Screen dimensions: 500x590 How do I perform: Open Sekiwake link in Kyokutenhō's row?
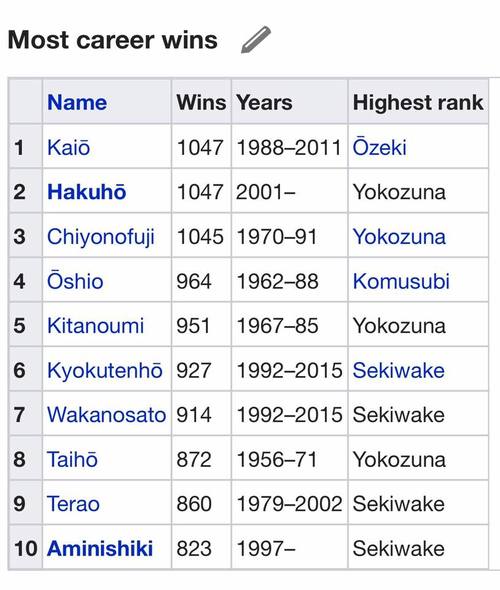399,370
